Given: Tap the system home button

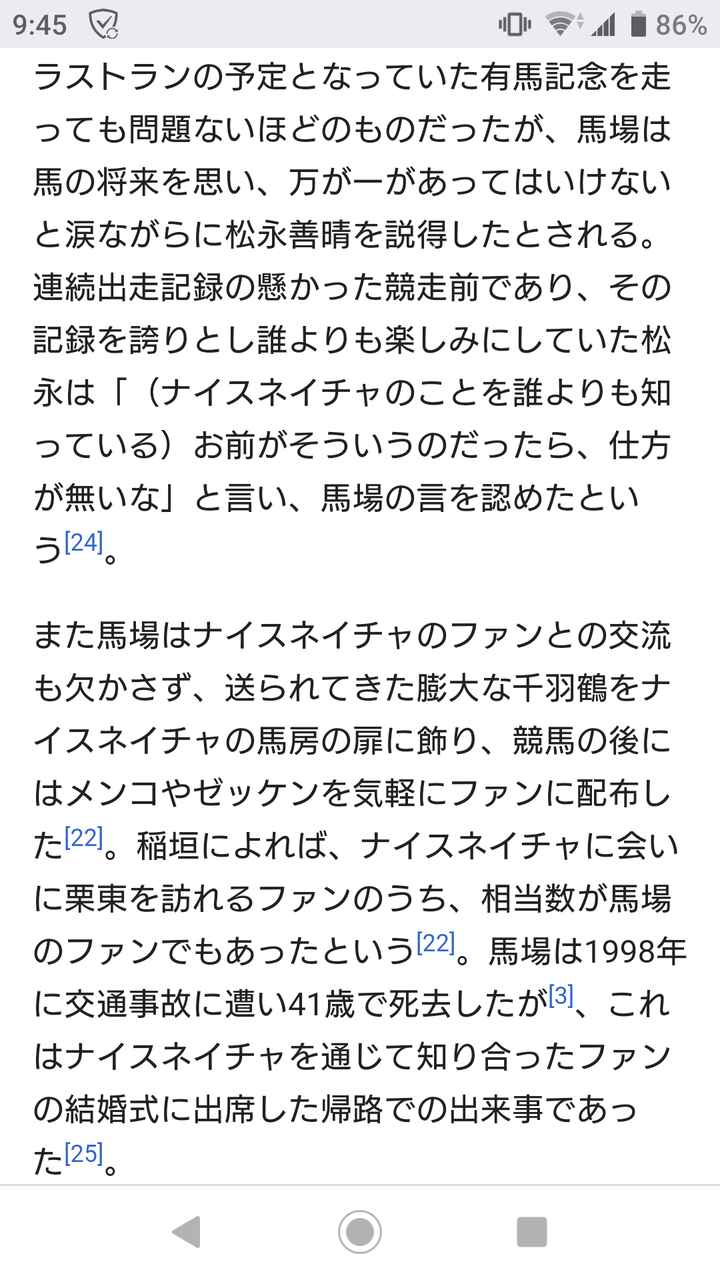Looking at the screenshot, I should click(360, 1232).
